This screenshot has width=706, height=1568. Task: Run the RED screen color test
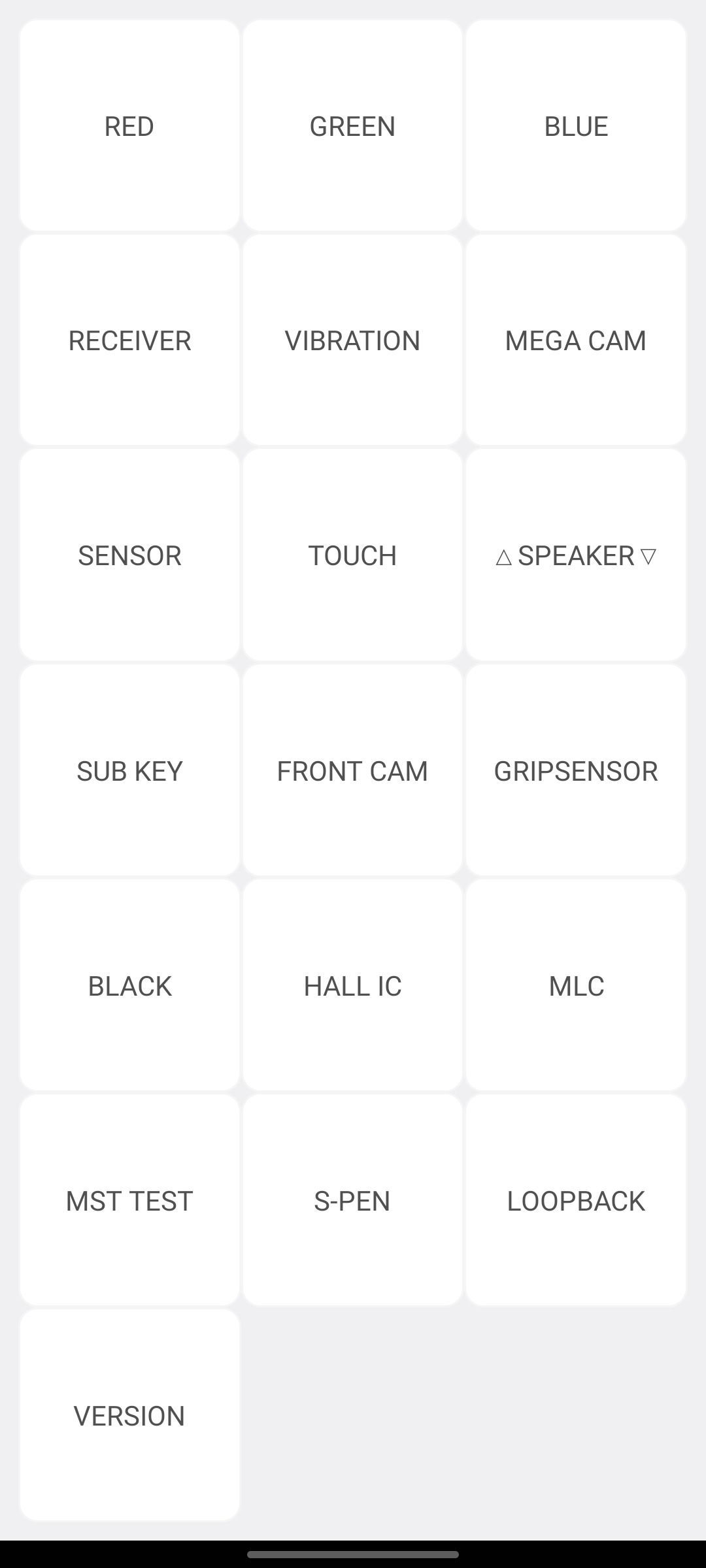pyautogui.click(x=129, y=125)
